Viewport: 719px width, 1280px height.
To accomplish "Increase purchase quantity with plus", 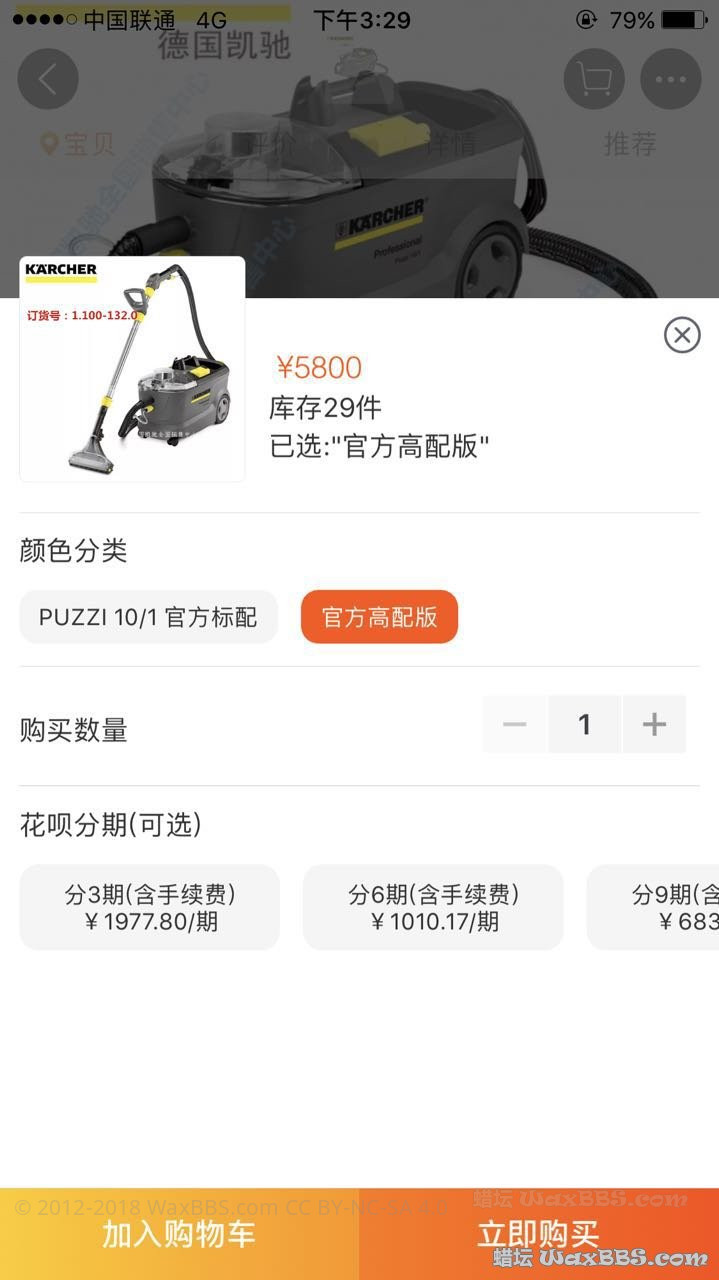I will coord(654,724).
